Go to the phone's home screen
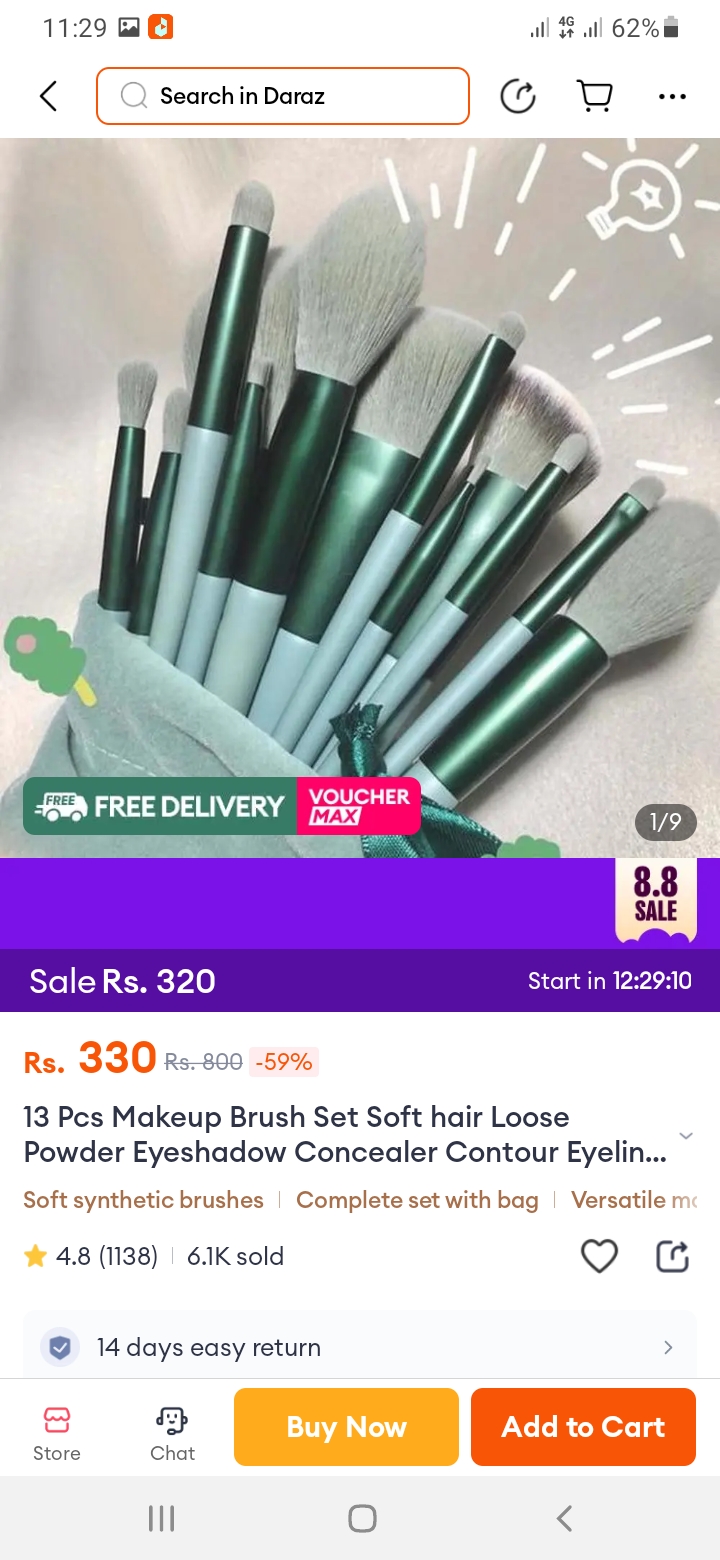720x1560 pixels. coord(361,1518)
